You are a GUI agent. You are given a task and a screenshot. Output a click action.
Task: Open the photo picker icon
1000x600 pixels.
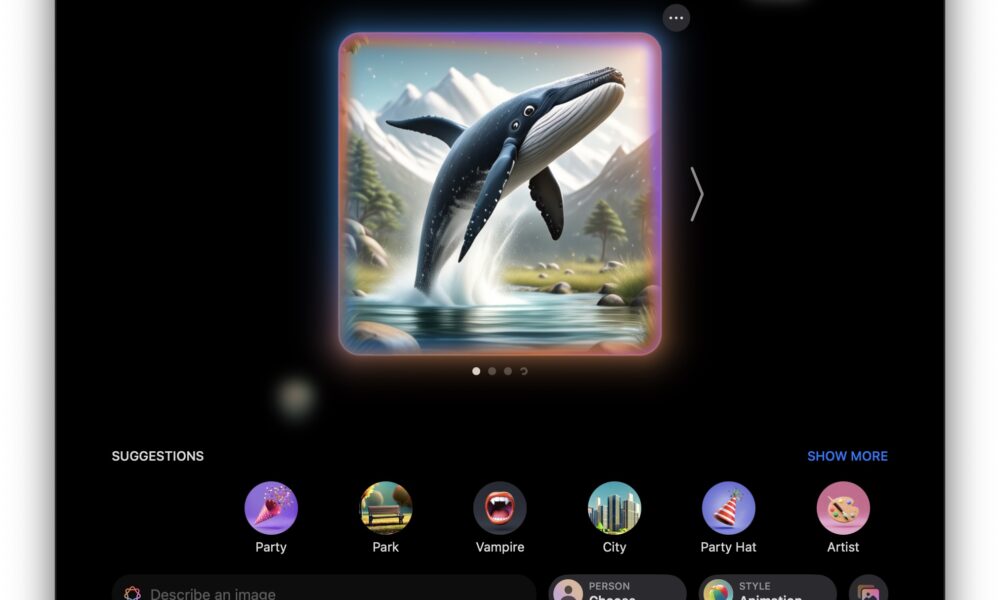pos(868,590)
